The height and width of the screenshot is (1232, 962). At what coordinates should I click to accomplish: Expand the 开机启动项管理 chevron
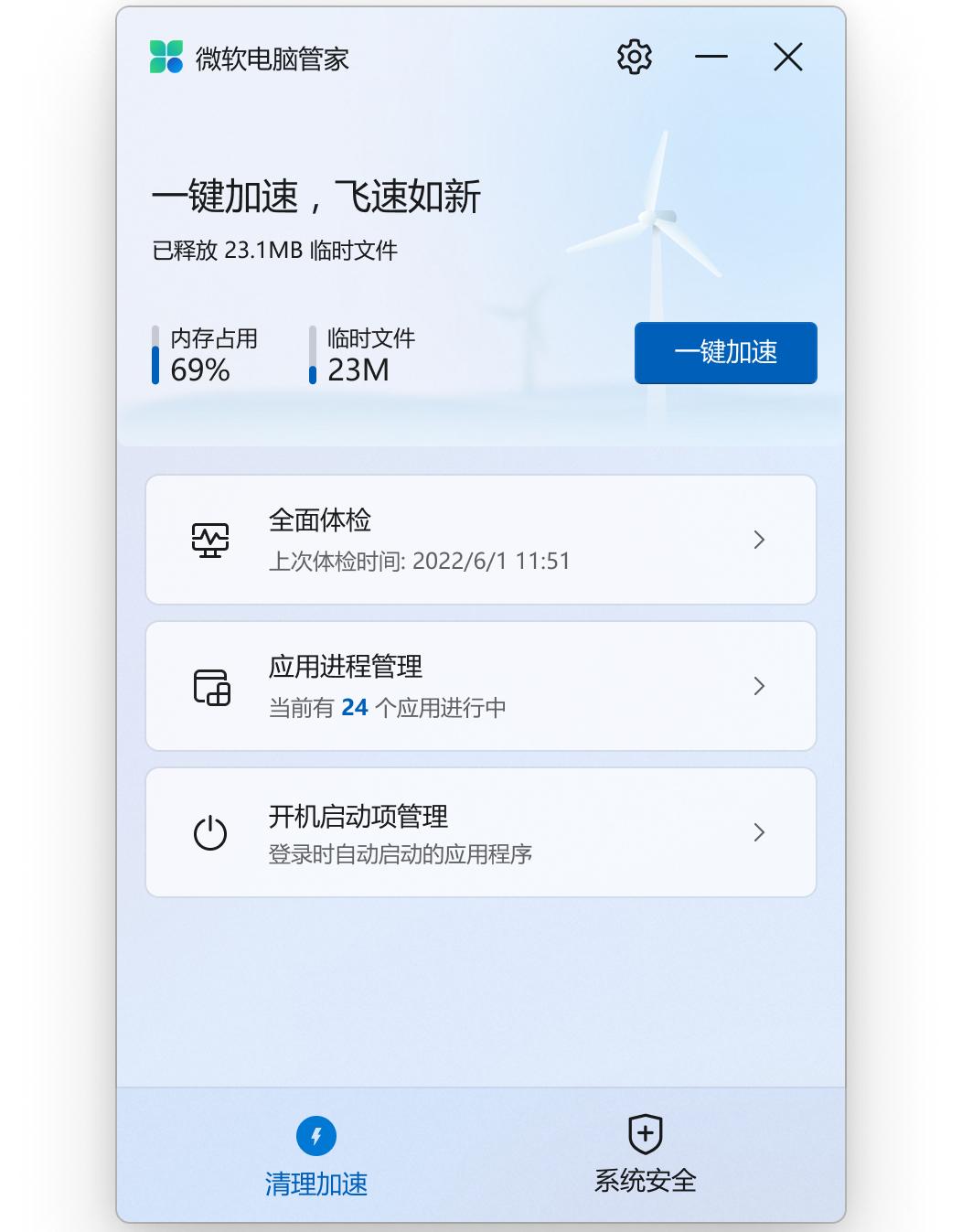click(x=759, y=832)
